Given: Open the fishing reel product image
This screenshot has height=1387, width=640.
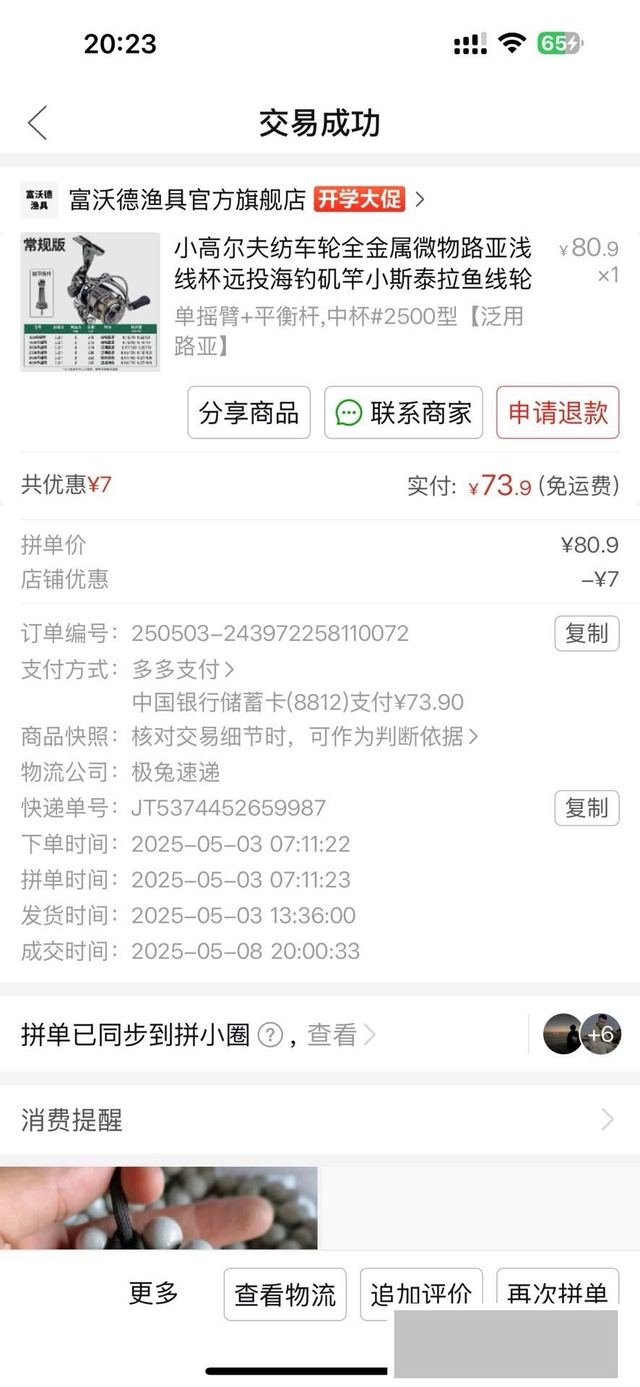Looking at the screenshot, I should 90,302.
